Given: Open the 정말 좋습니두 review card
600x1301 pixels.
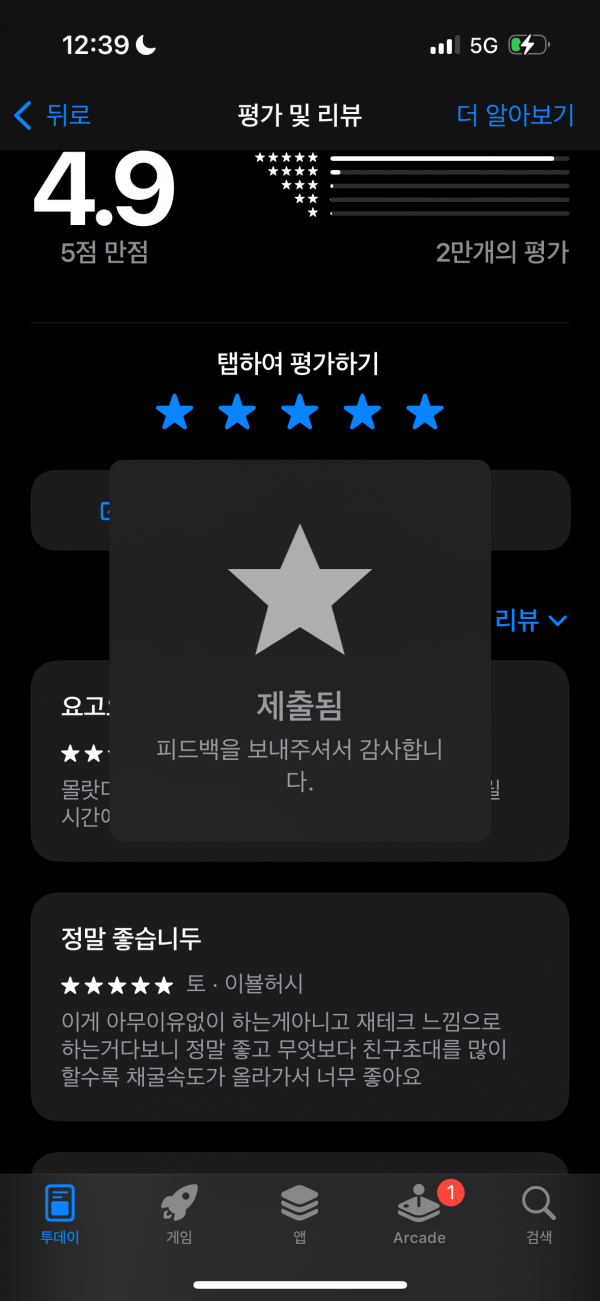Looking at the screenshot, I should click(300, 1005).
